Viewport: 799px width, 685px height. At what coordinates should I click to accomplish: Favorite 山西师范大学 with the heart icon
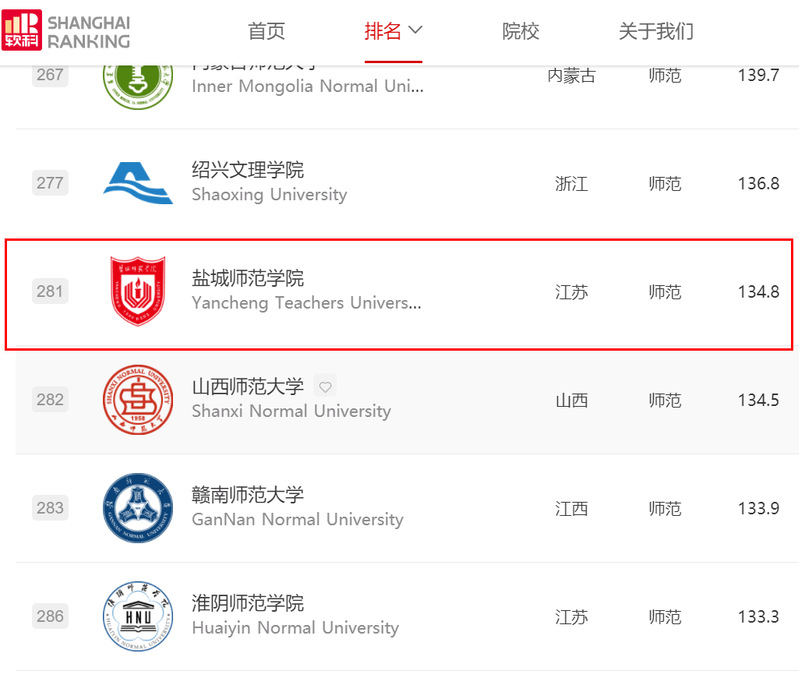pos(325,387)
